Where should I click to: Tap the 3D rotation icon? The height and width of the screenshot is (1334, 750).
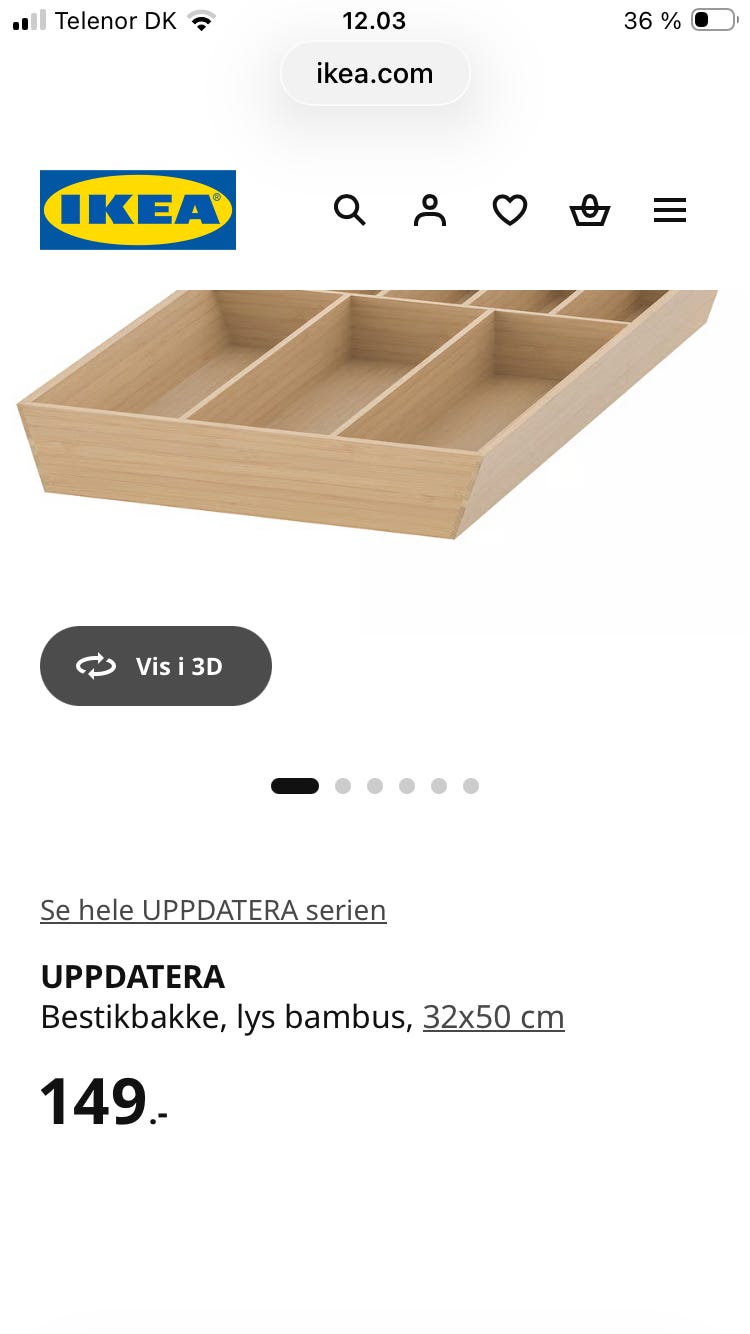[x=97, y=665]
